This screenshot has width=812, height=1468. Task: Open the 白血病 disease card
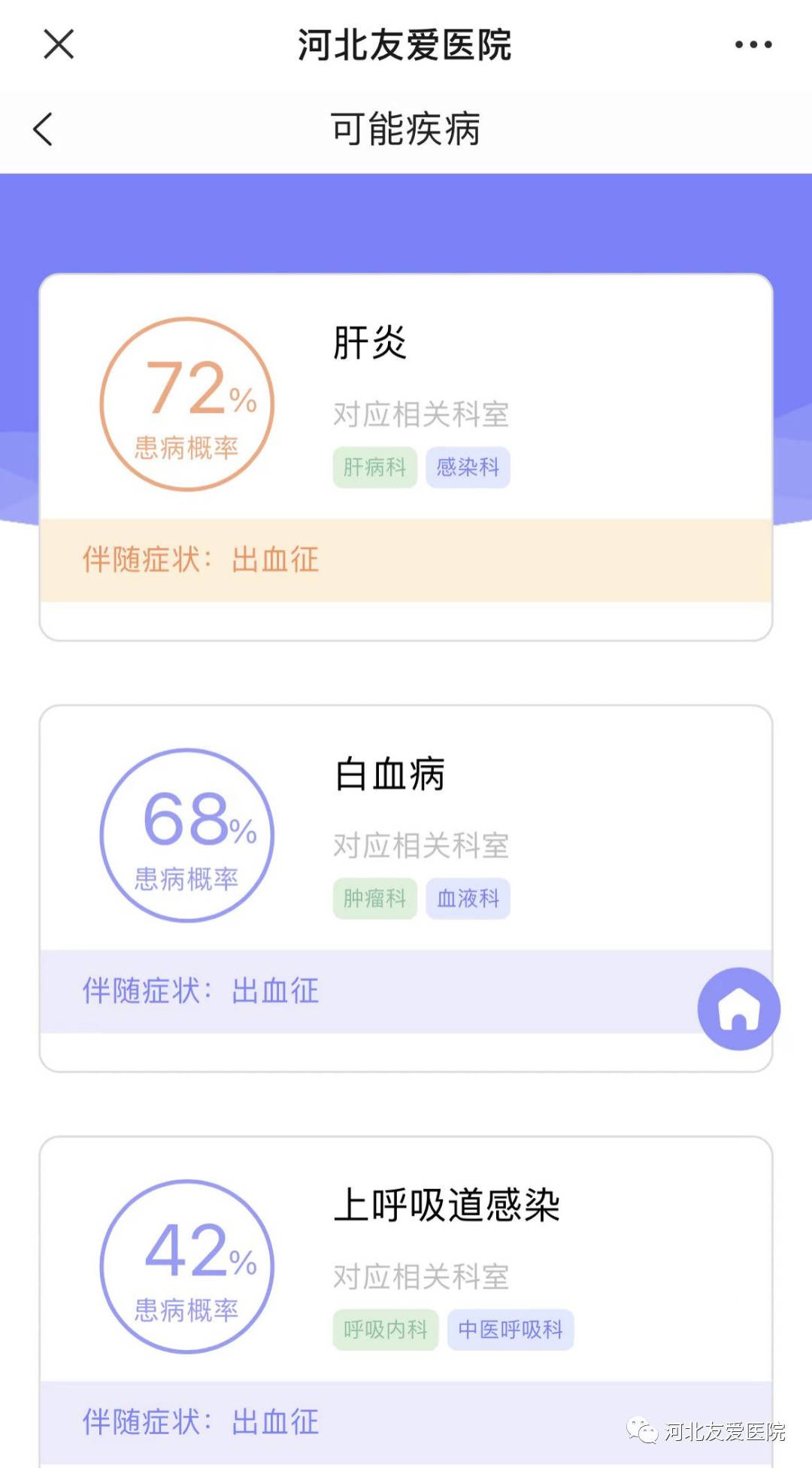pyautogui.click(x=406, y=888)
